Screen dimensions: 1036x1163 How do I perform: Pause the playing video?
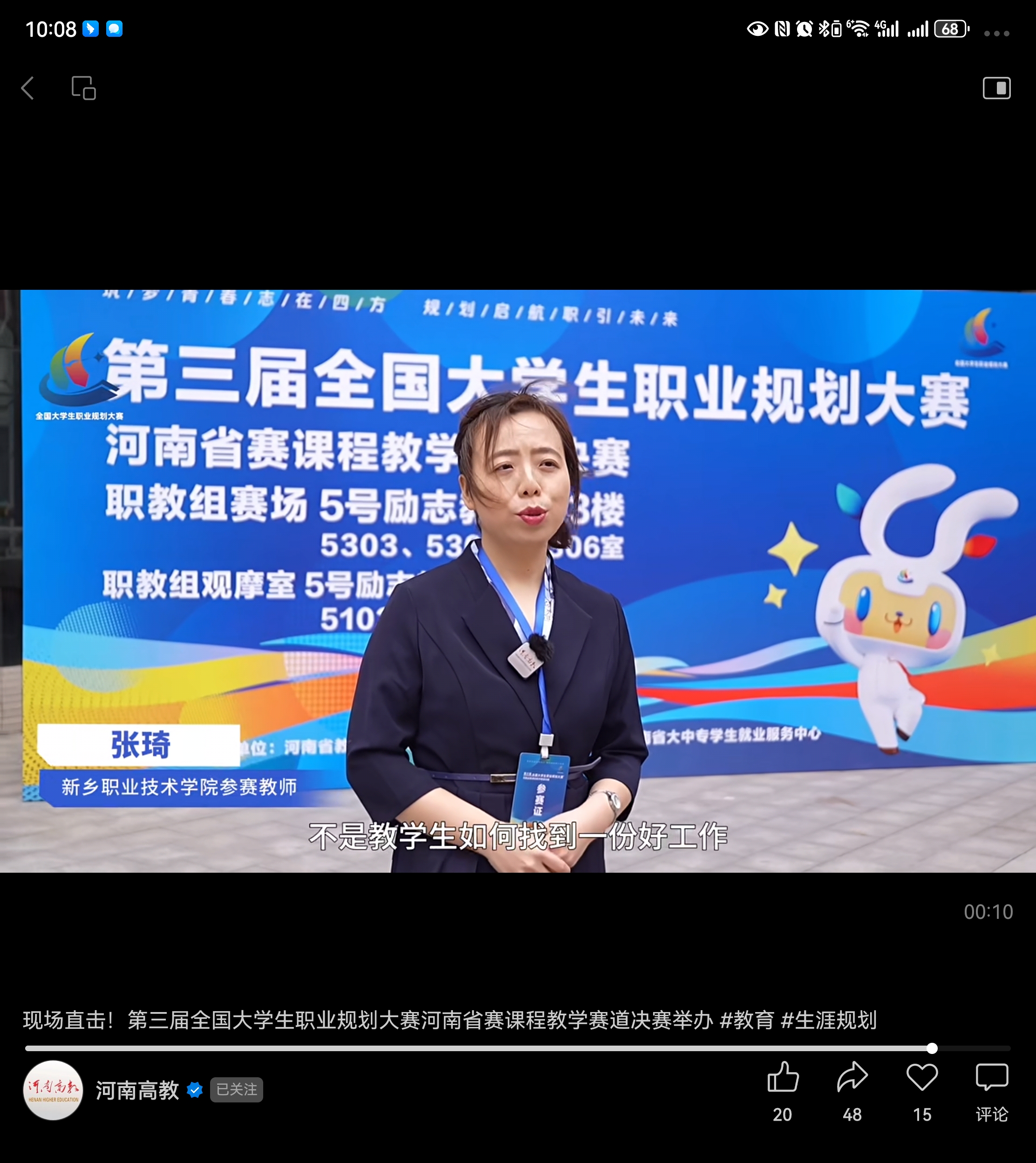pyautogui.click(x=518, y=581)
